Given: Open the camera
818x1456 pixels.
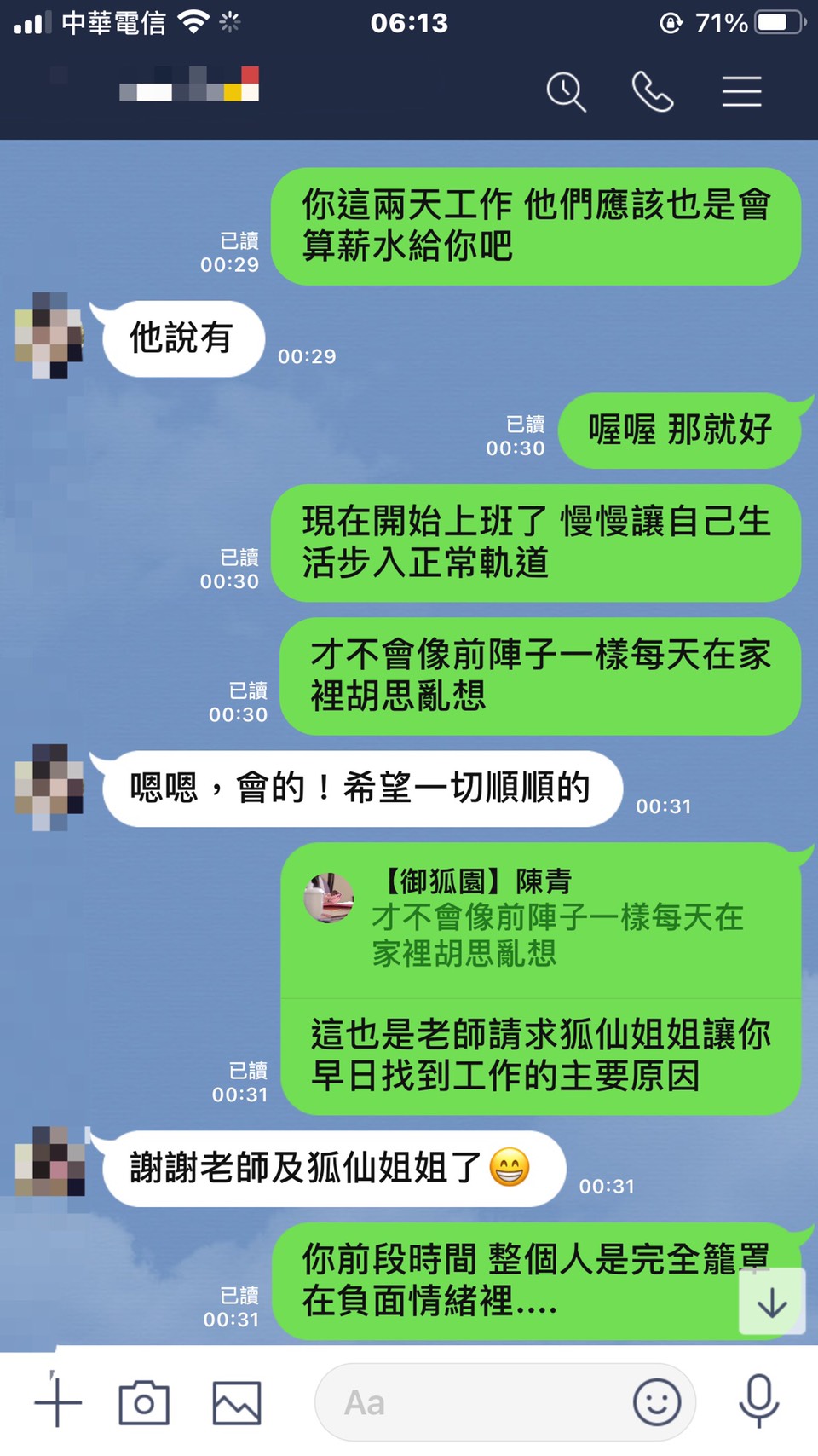Looking at the screenshot, I should 144,1402.
